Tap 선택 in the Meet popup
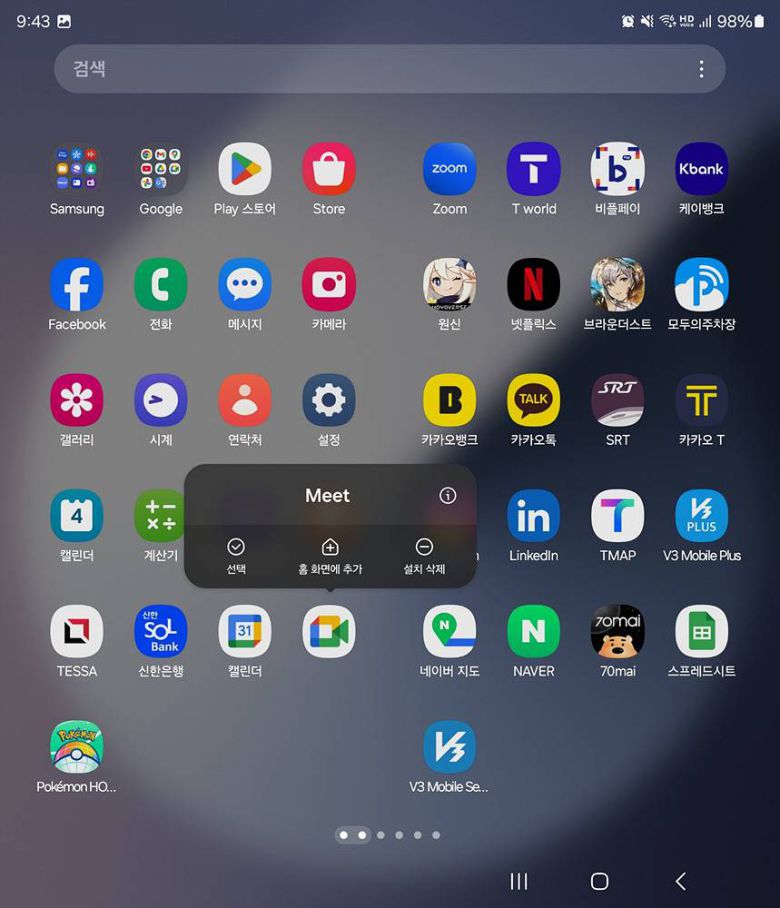This screenshot has width=780, height=908. click(236, 556)
